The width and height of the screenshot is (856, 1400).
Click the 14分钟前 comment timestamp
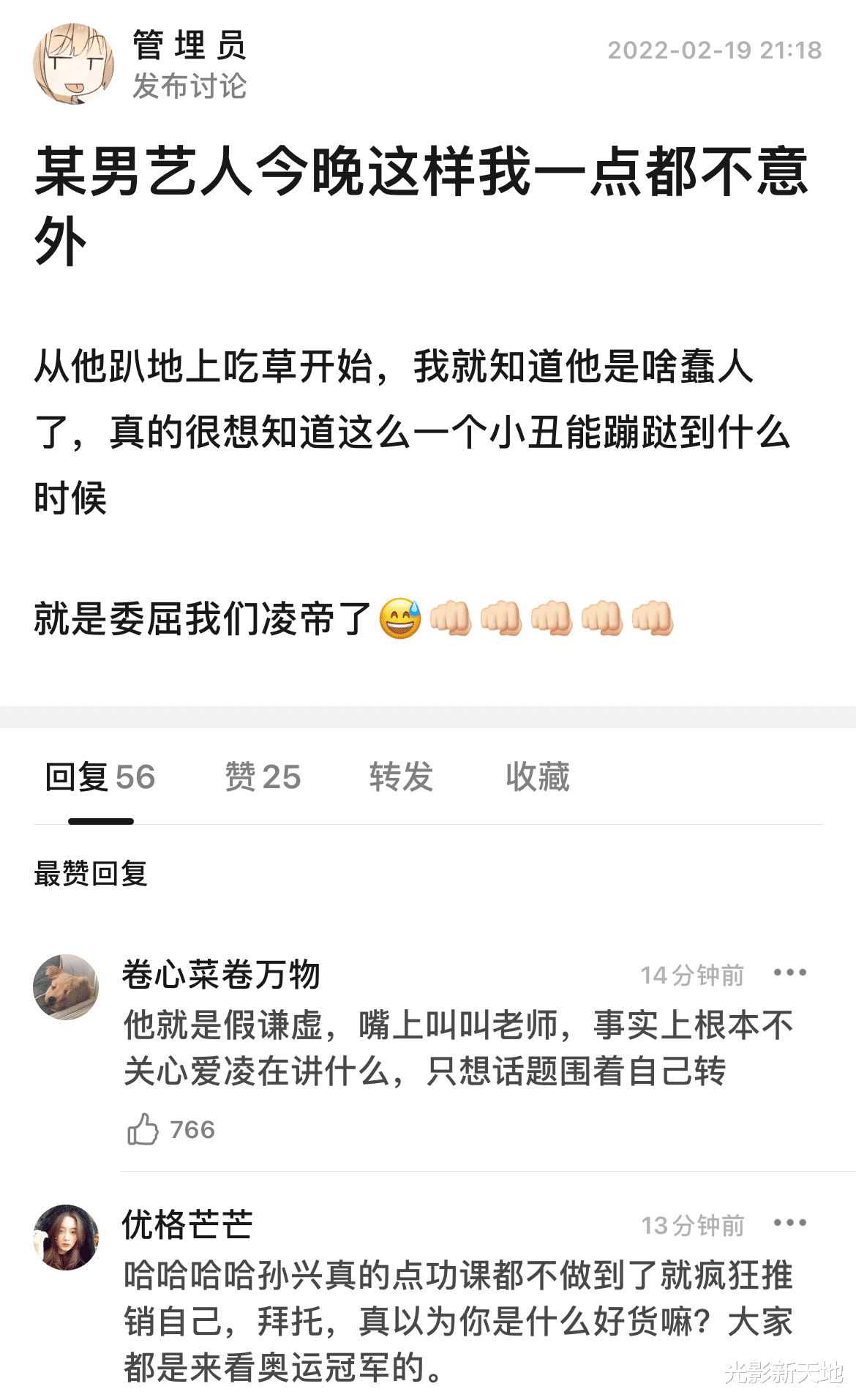click(691, 973)
